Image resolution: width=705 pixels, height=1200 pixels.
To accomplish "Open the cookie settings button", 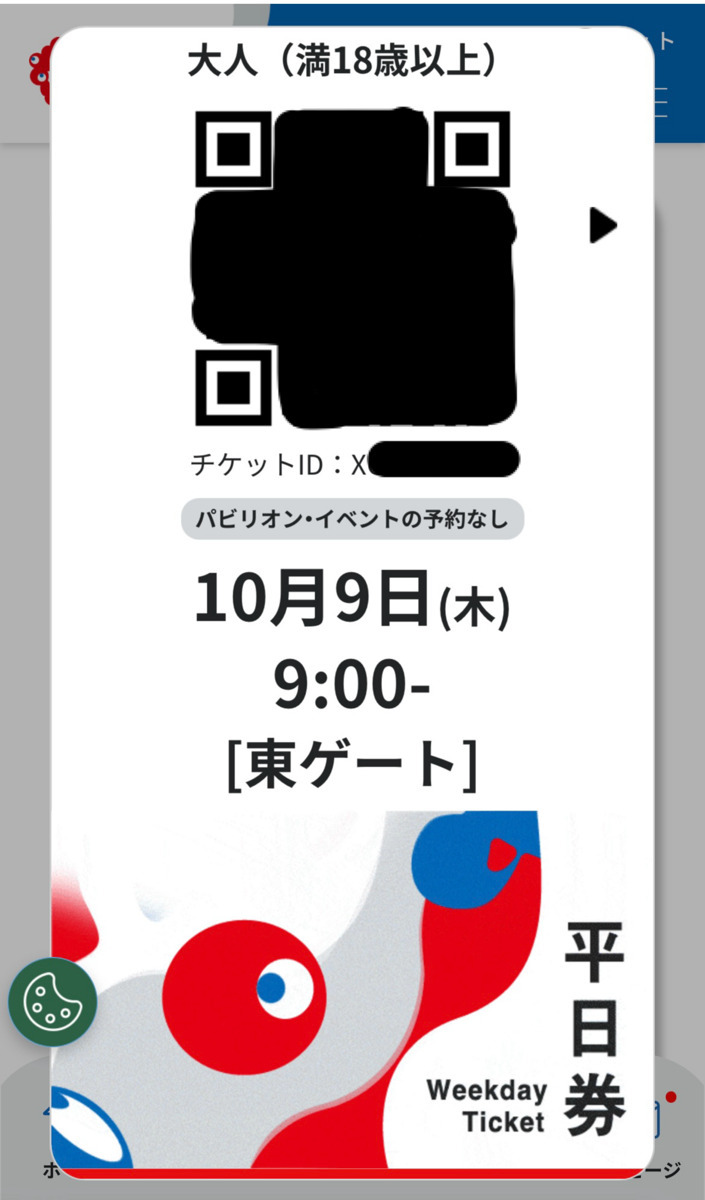I will [52, 1001].
